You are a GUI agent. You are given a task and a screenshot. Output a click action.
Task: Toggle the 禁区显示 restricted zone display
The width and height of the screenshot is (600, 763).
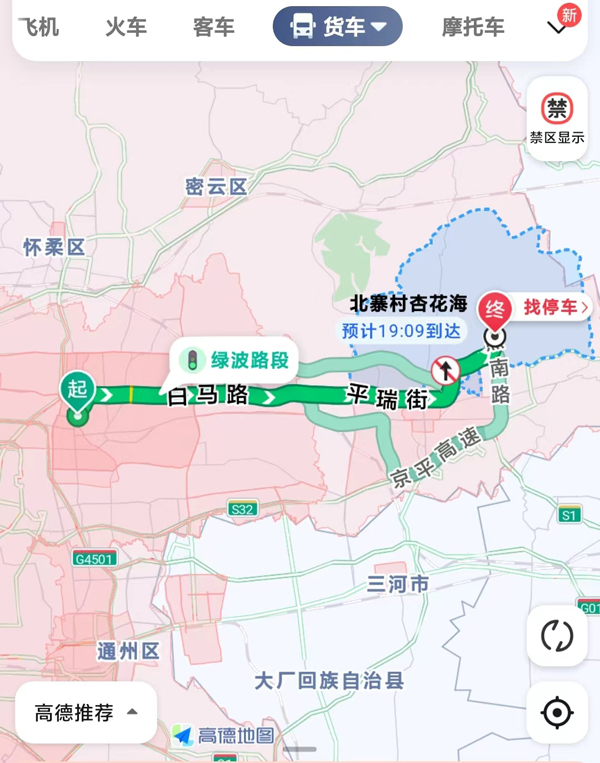(557, 118)
